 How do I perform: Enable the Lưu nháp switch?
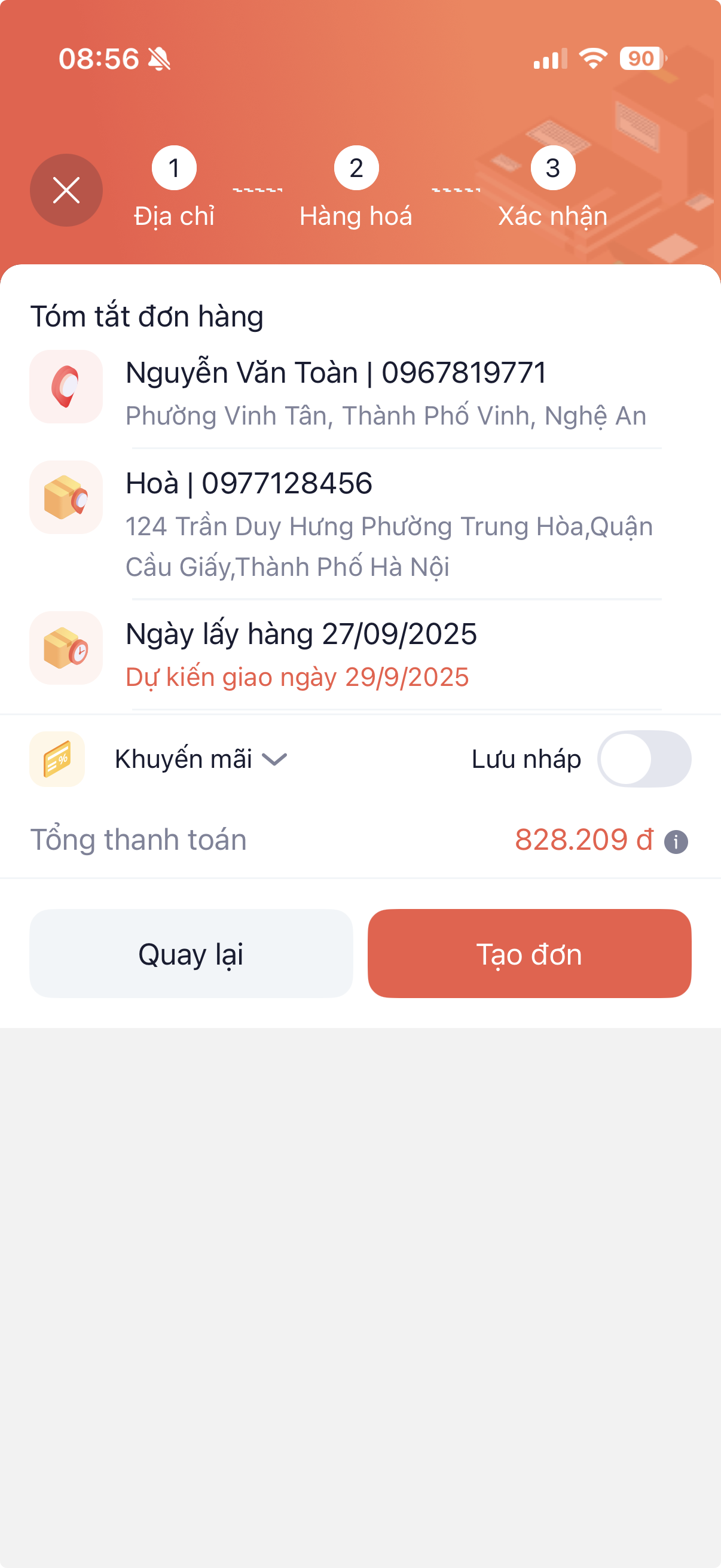tap(644, 759)
